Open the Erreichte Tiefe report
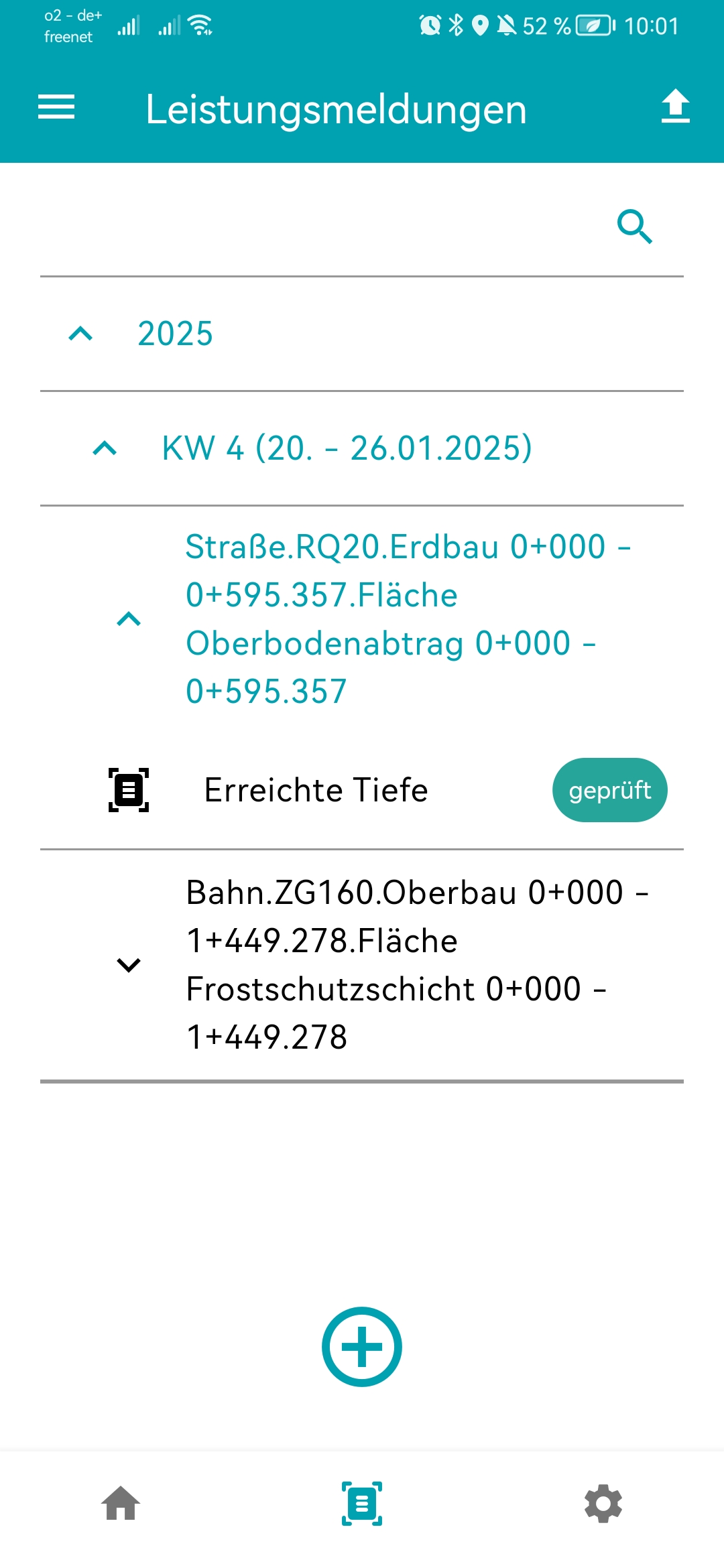This screenshot has width=724, height=1568. click(316, 790)
